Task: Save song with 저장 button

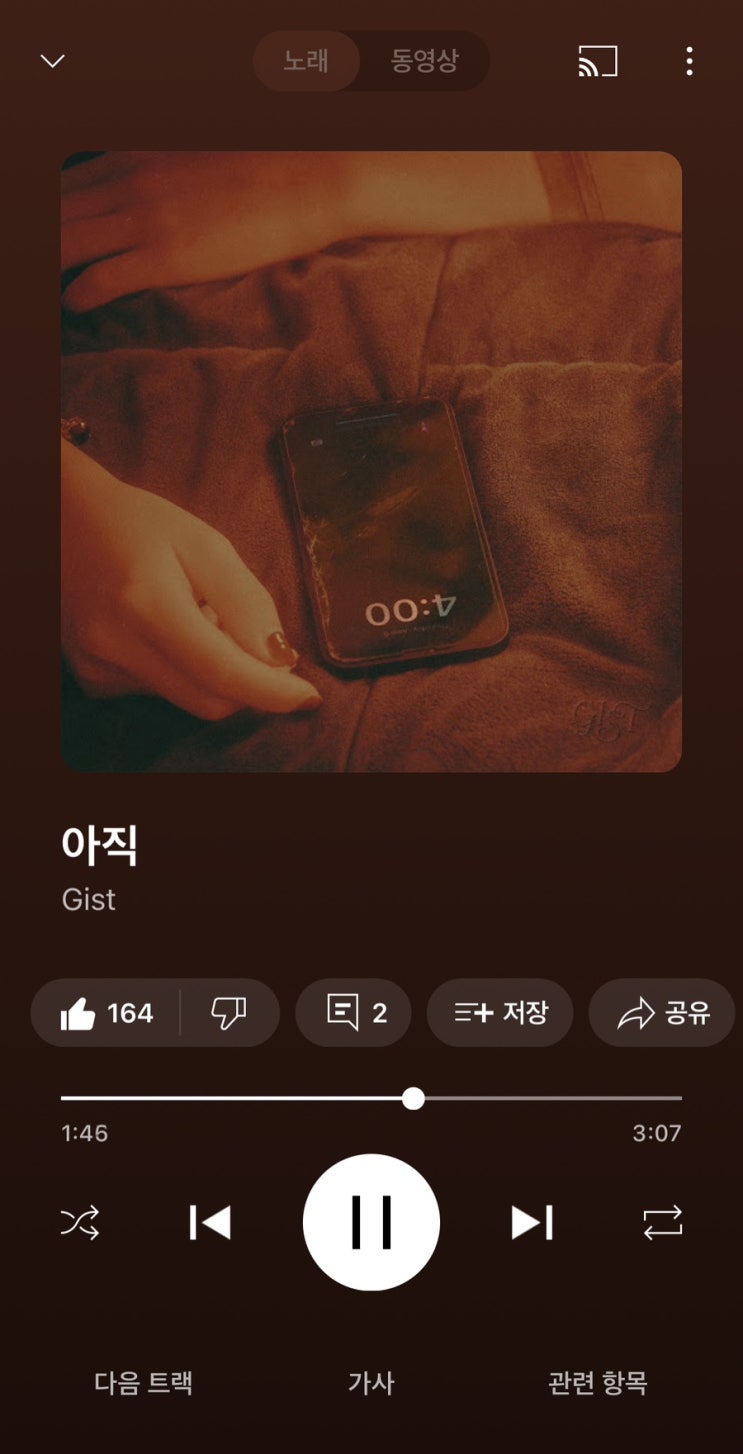Action: (500, 1013)
